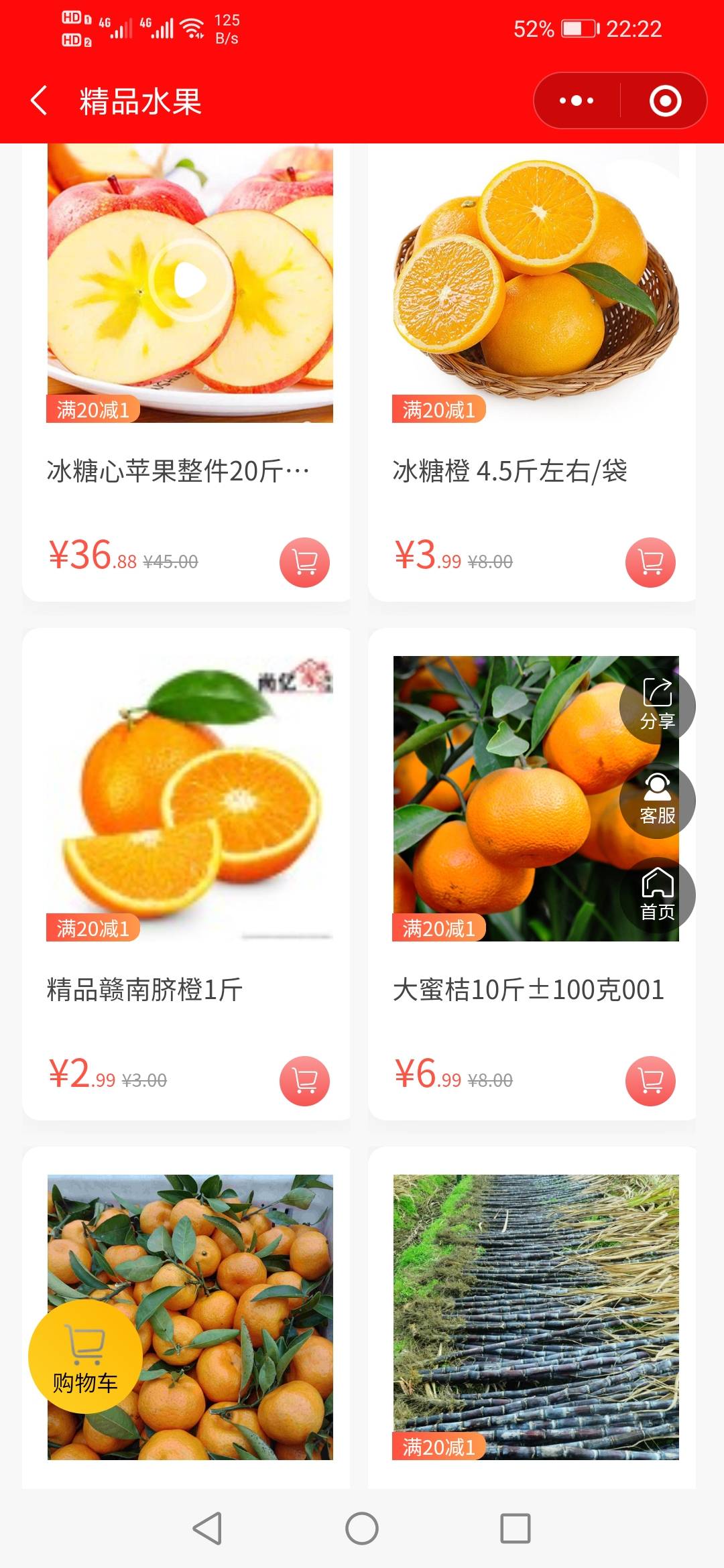
Task: Play the 冰糖心苹果 product video
Action: (x=190, y=279)
